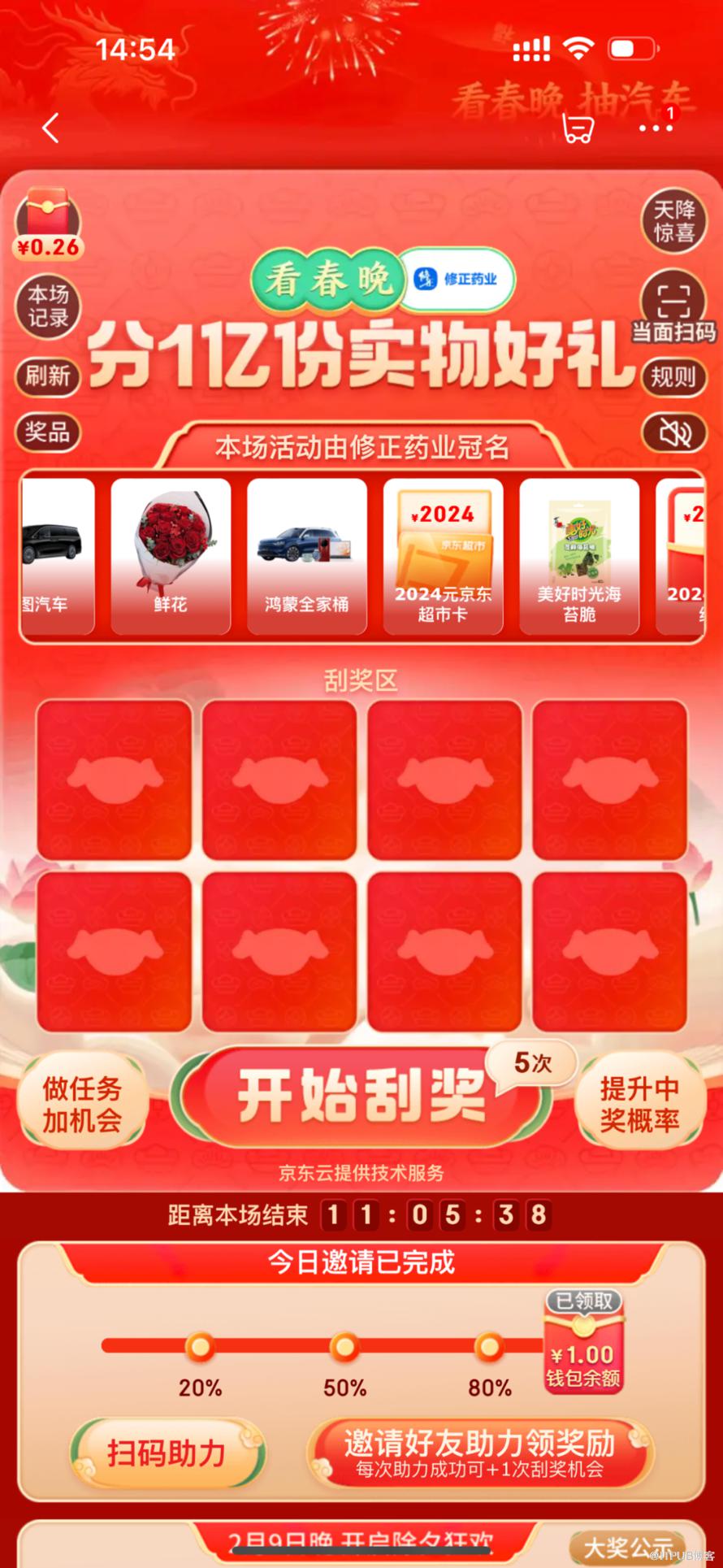Open the 鸿蒙全家桶 prize card

[306, 556]
